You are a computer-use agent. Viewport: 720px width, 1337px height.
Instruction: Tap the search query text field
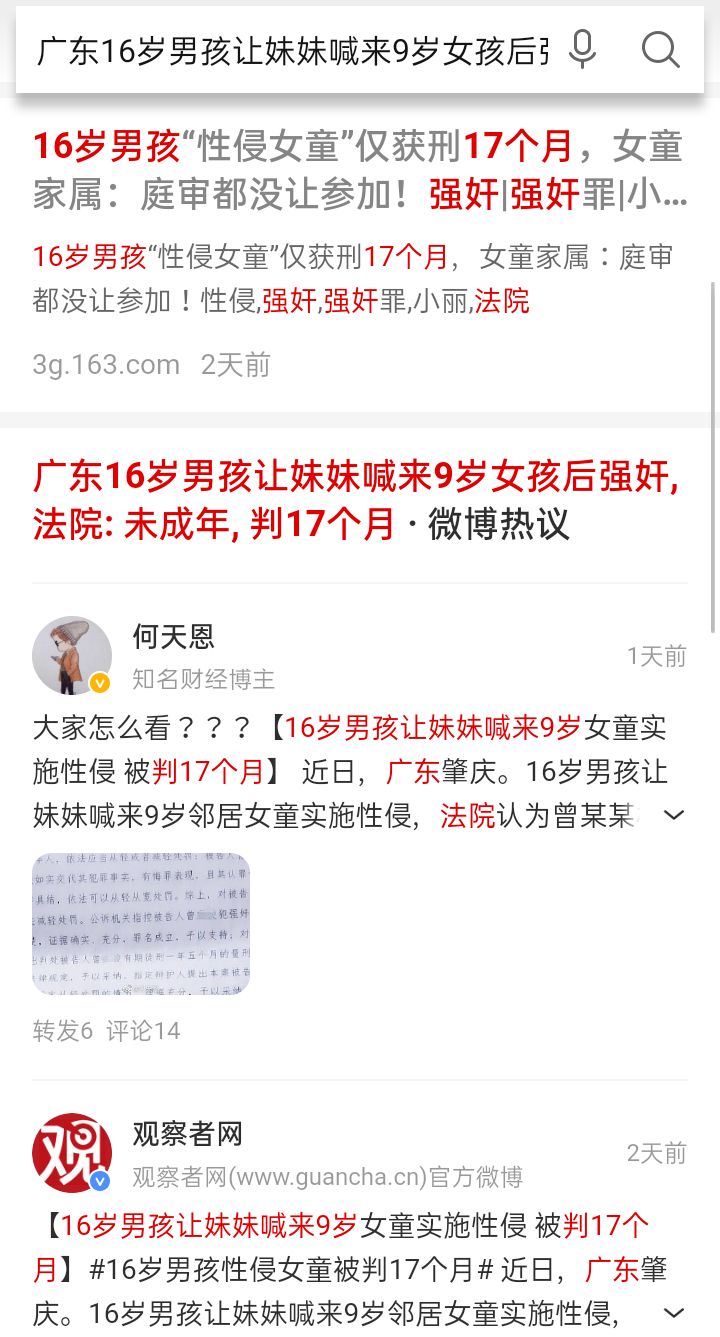pos(290,51)
